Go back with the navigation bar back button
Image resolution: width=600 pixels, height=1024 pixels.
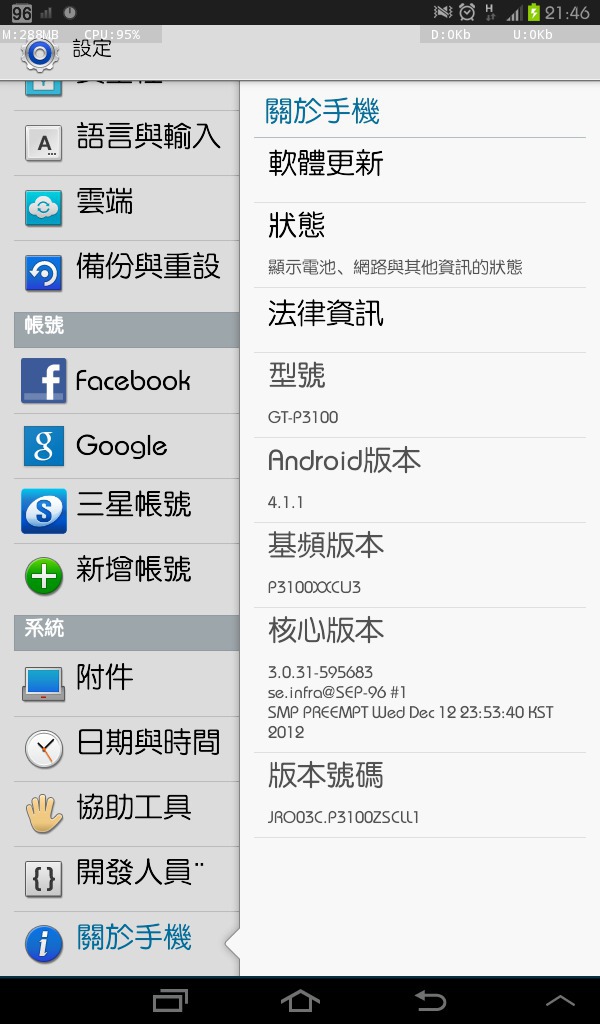(x=431, y=1000)
